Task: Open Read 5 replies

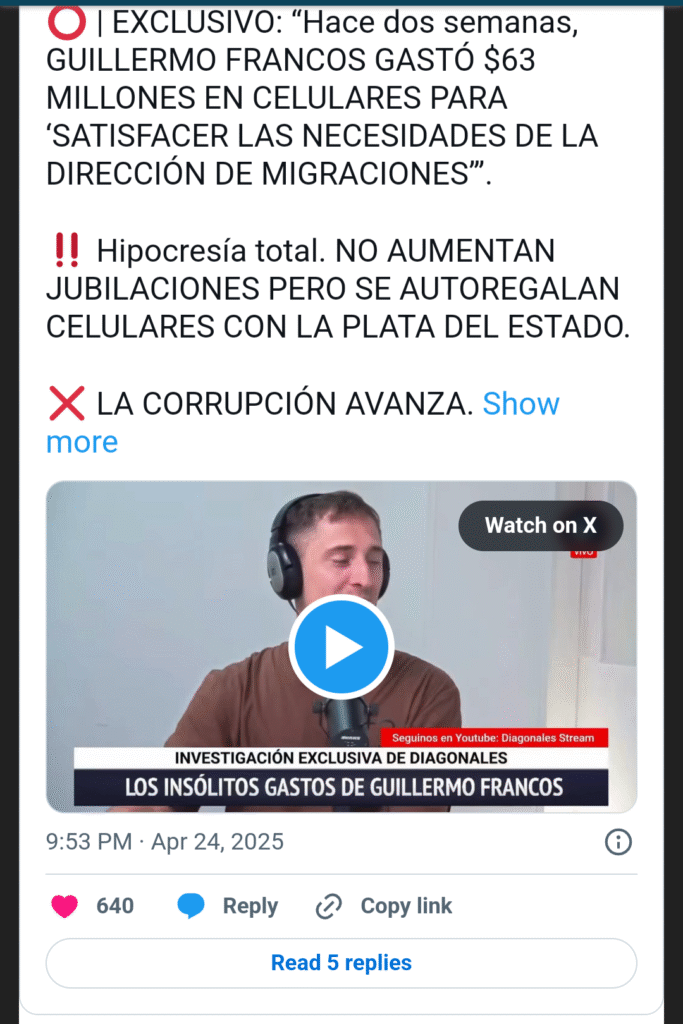Action: point(341,963)
